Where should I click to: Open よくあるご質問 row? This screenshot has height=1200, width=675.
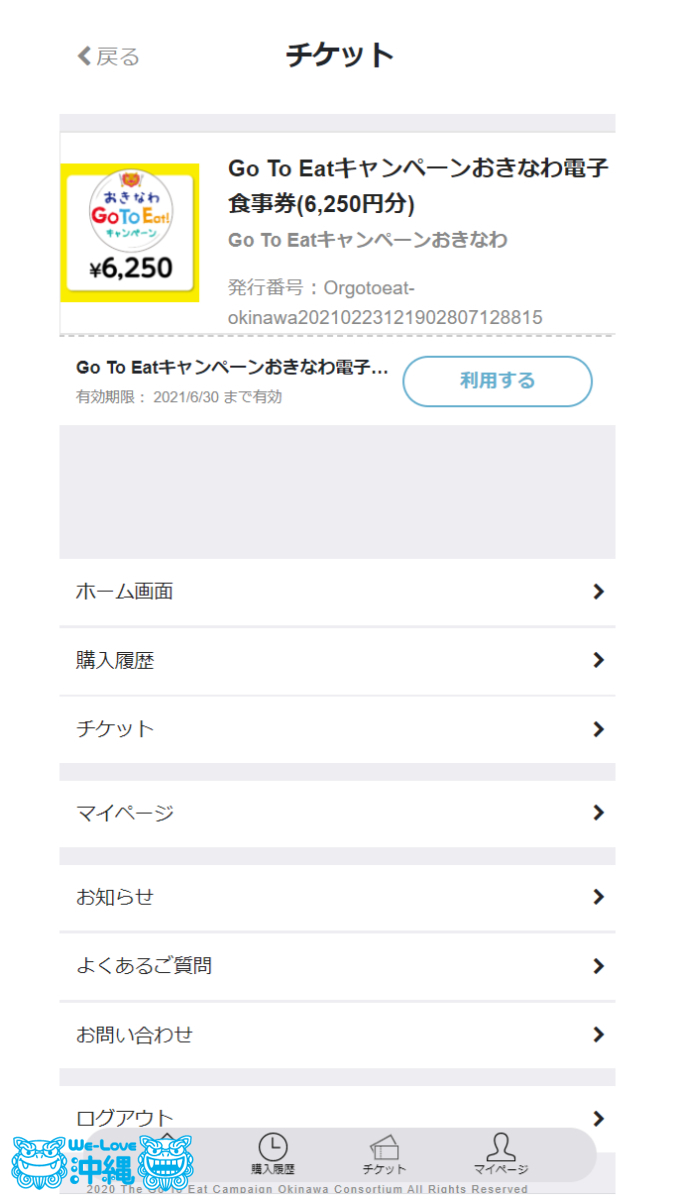pos(337,967)
